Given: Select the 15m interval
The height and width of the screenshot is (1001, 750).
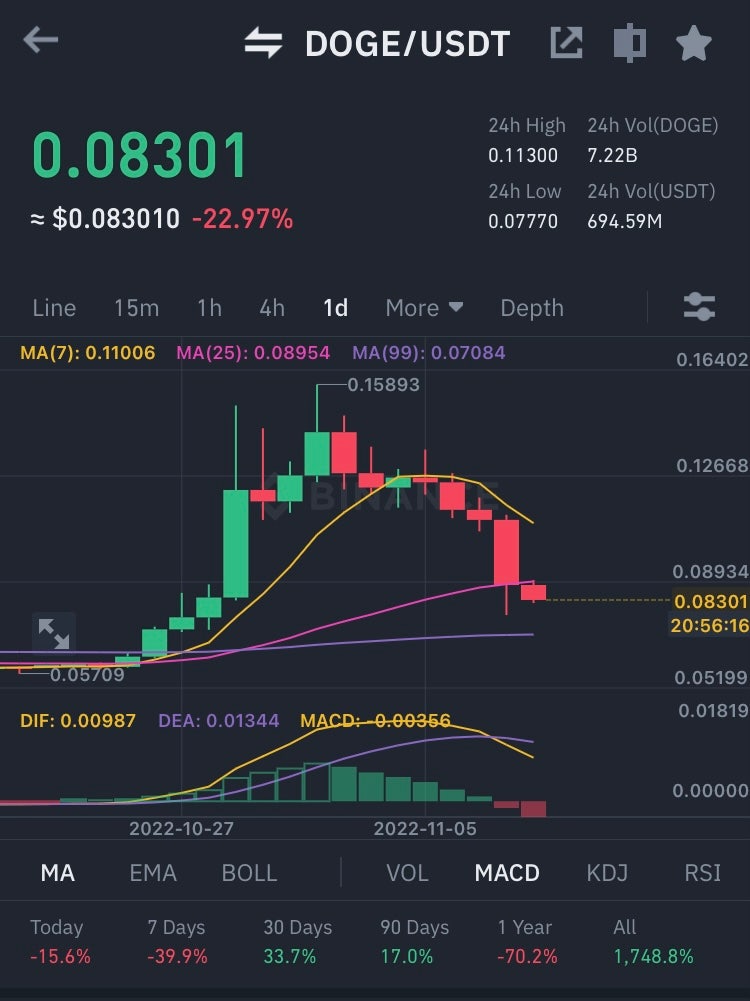Looking at the screenshot, I should pos(136,308).
